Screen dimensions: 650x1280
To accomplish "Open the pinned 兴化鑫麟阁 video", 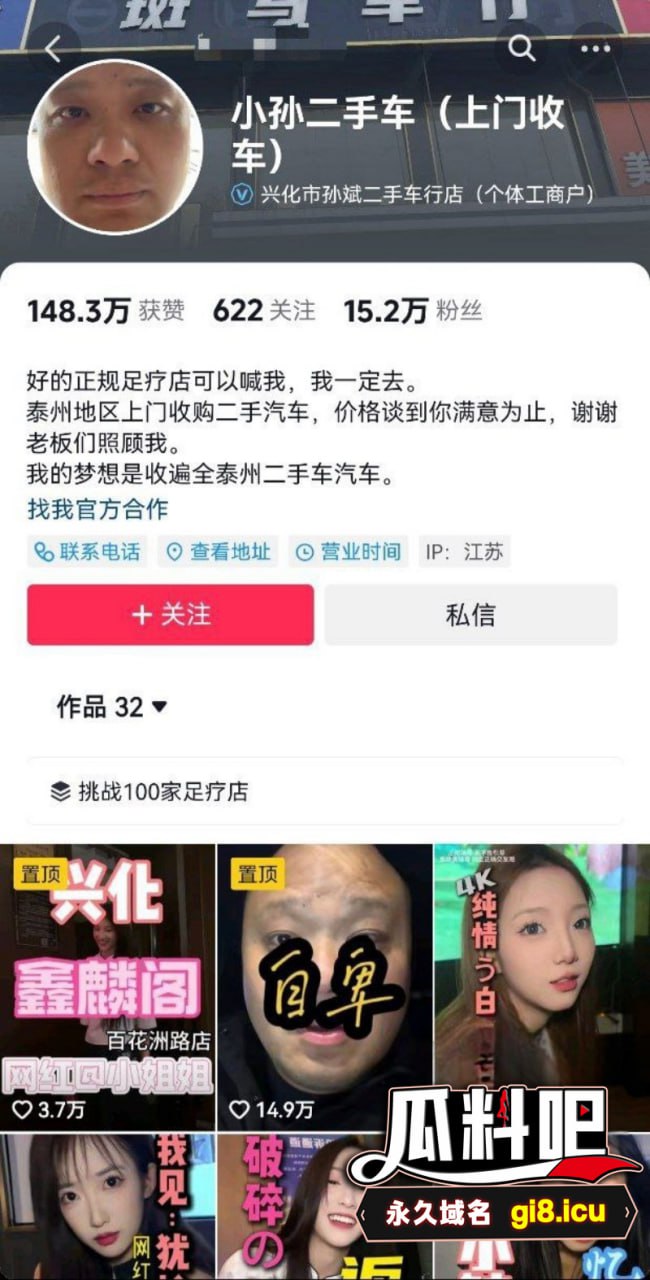I will [x=107, y=985].
